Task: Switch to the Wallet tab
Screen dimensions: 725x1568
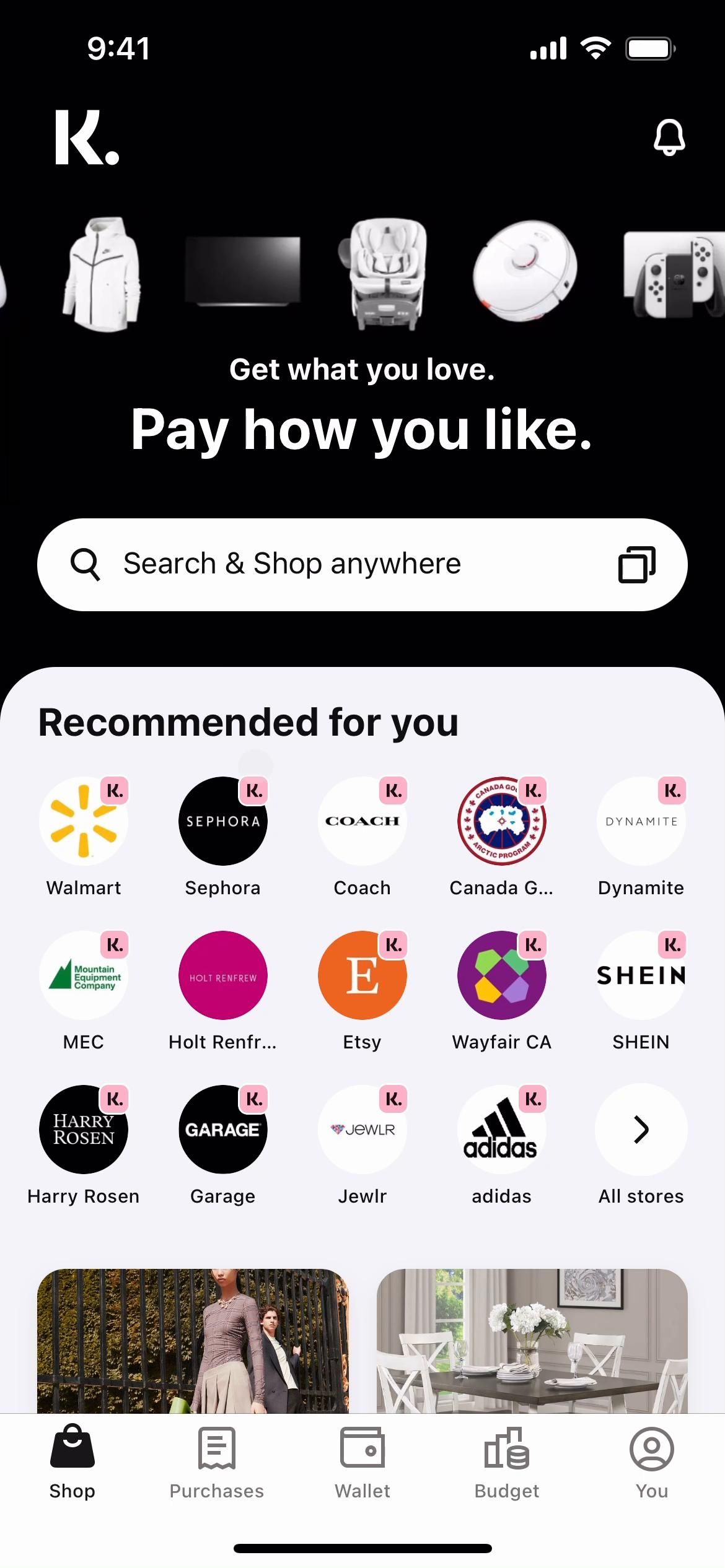Action: coord(362,1463)
